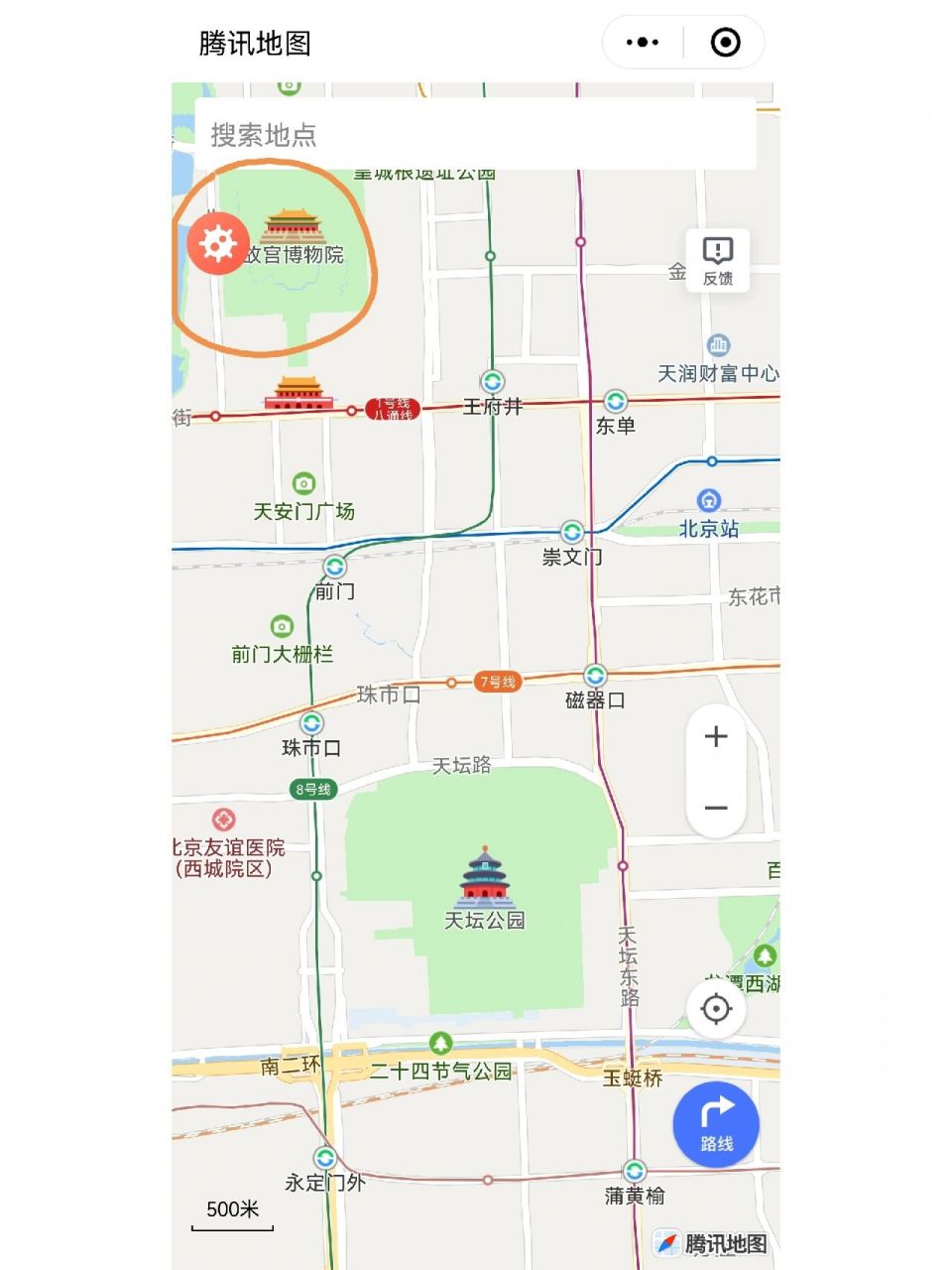Viewport: 952px width, 1270px height.
Task: Click the 北京友谊医院 hospital marker
Action: [x=222, y=821]
